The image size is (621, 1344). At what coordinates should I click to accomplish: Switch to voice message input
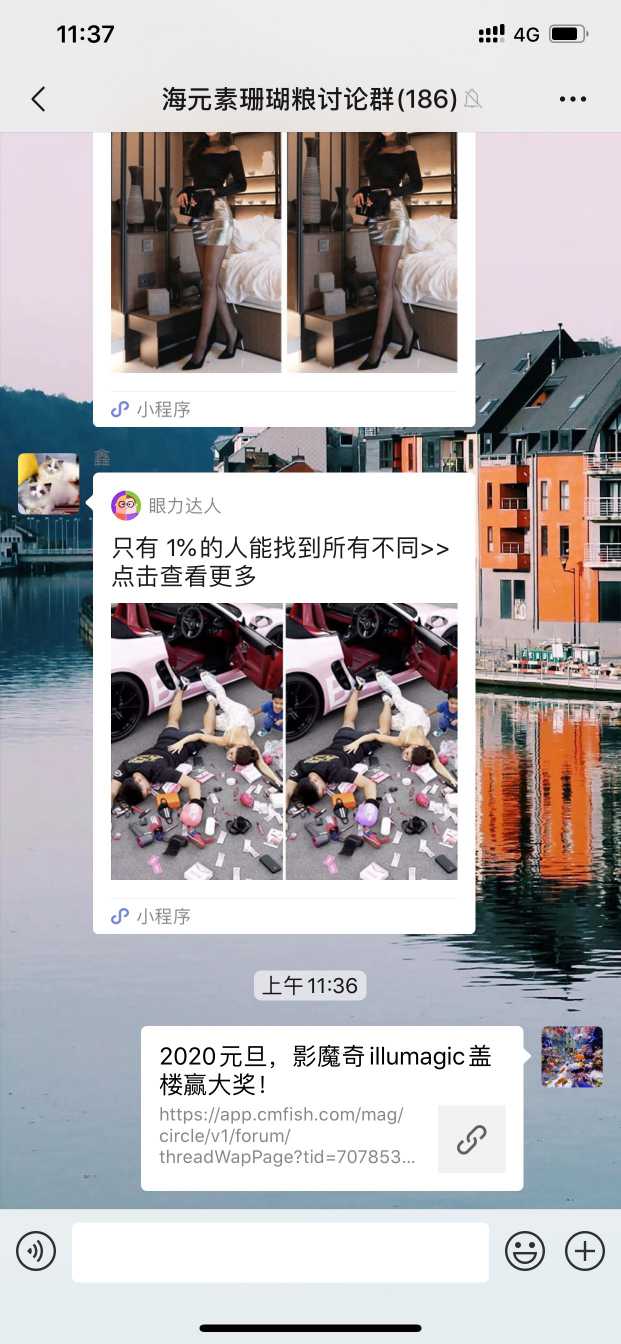coord(36,1251)
